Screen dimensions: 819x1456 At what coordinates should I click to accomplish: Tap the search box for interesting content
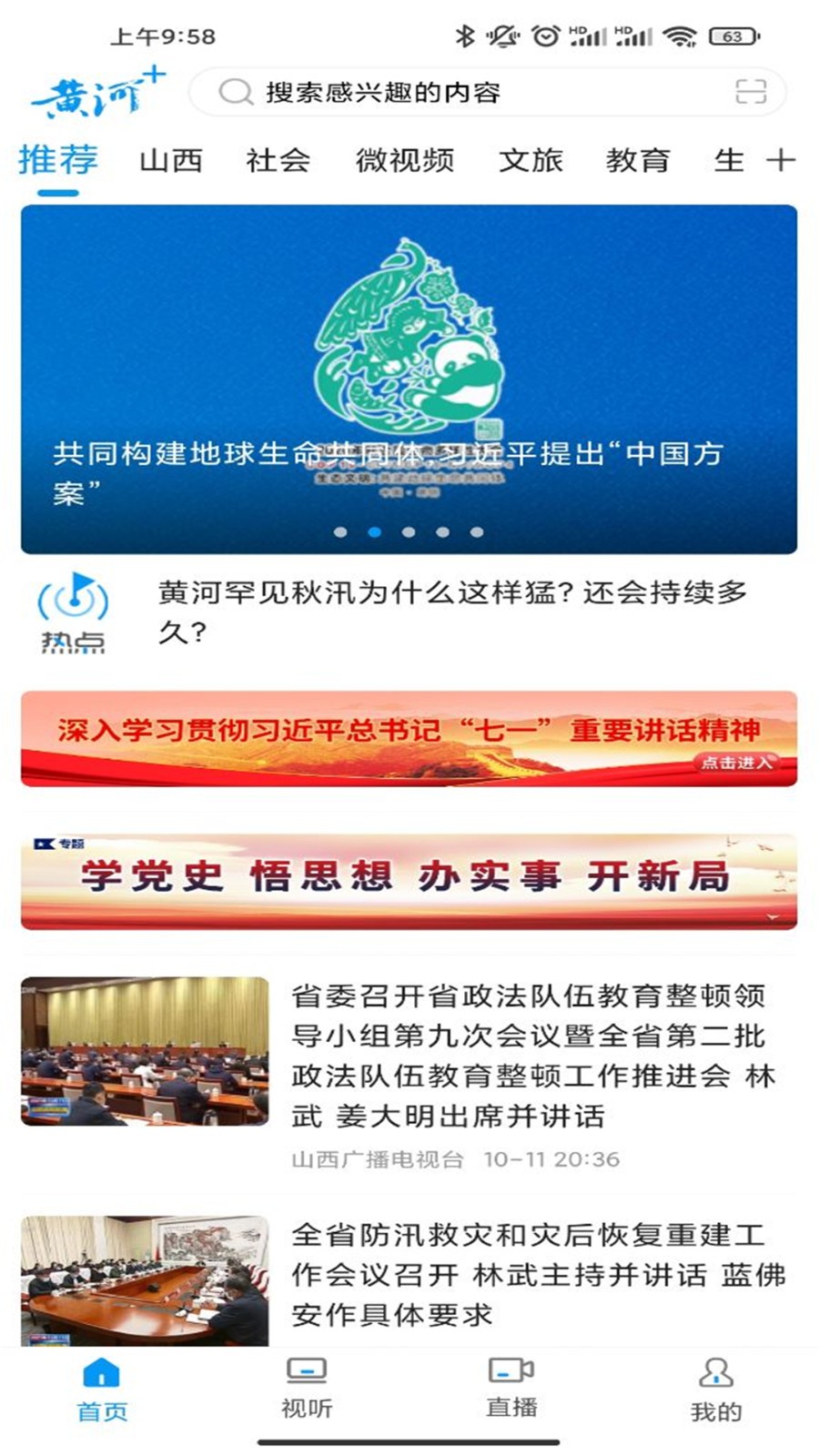click(455, 92)
